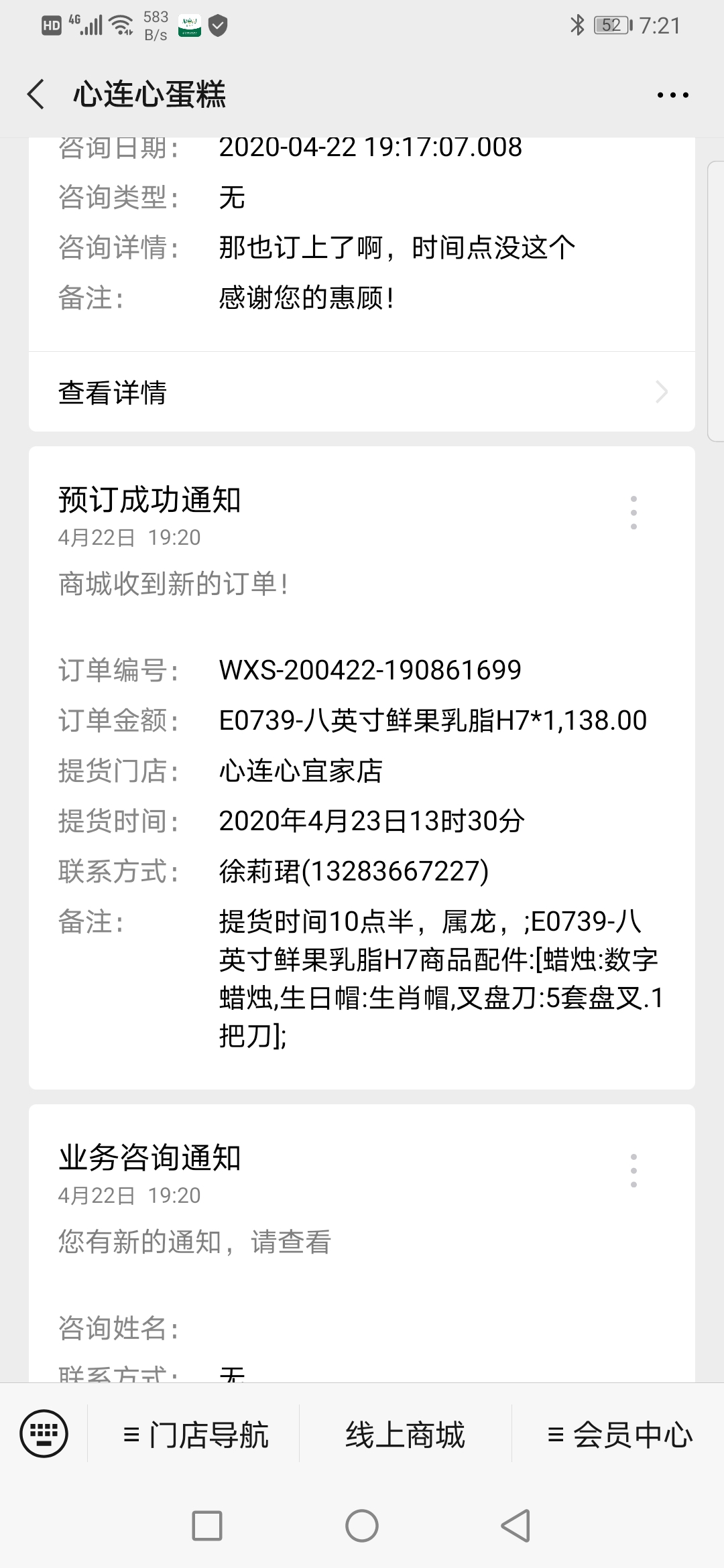Open options for 预订成功通知 message
This screenshot has width=724, height=1568.
[x=633, y=513]
